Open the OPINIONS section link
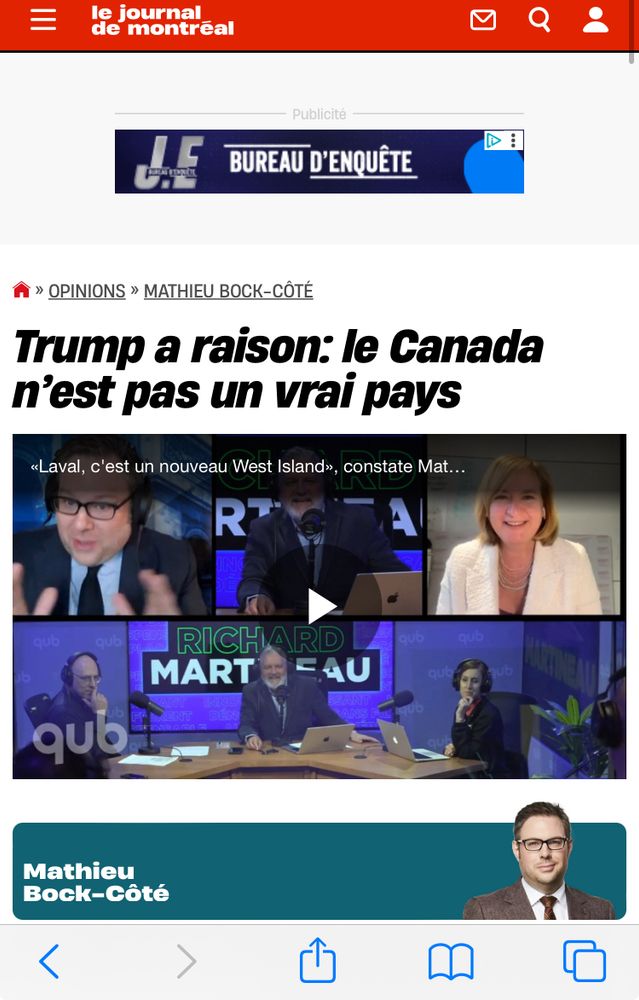The width and height of the screenshot is (639, 1000). point(87,291)
